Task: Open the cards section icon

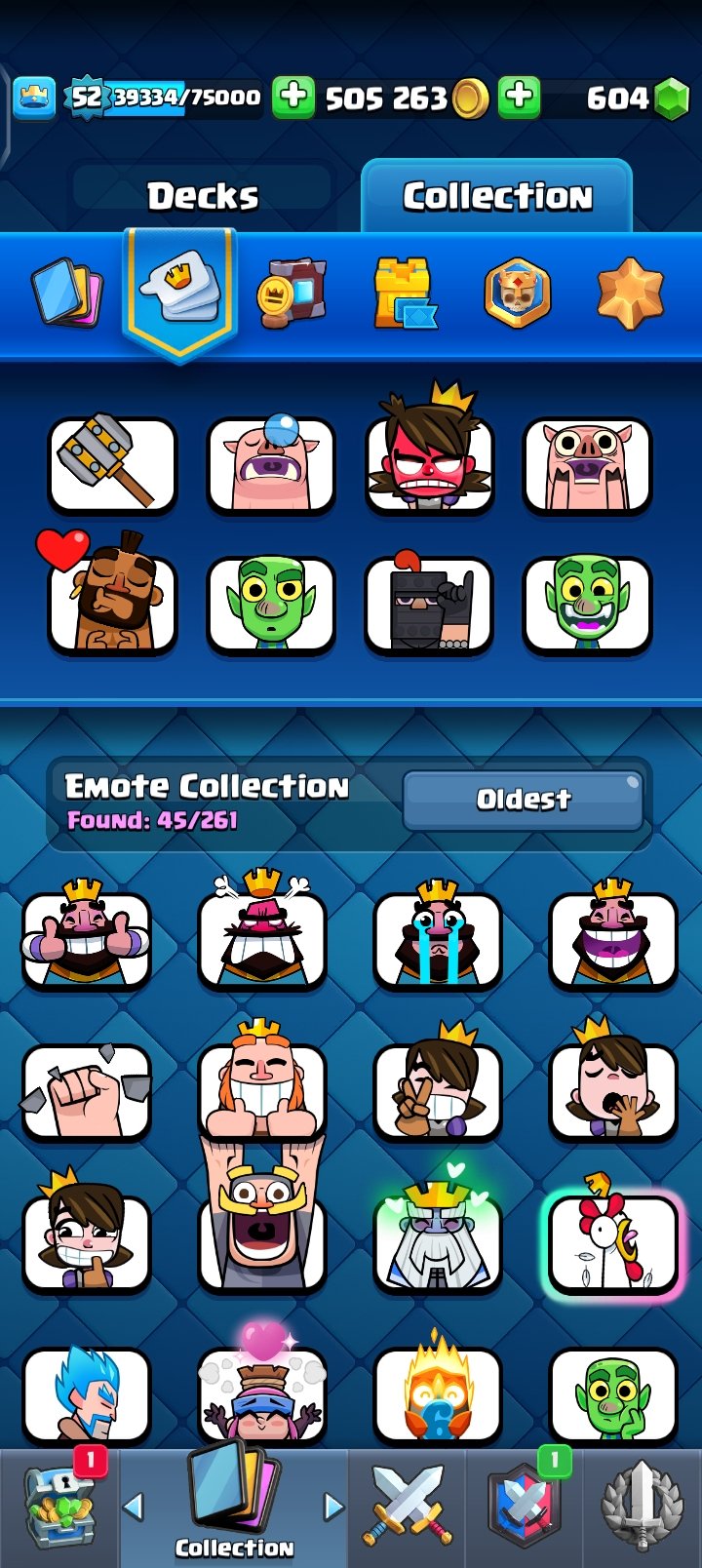Action: (x=66, y=292)
